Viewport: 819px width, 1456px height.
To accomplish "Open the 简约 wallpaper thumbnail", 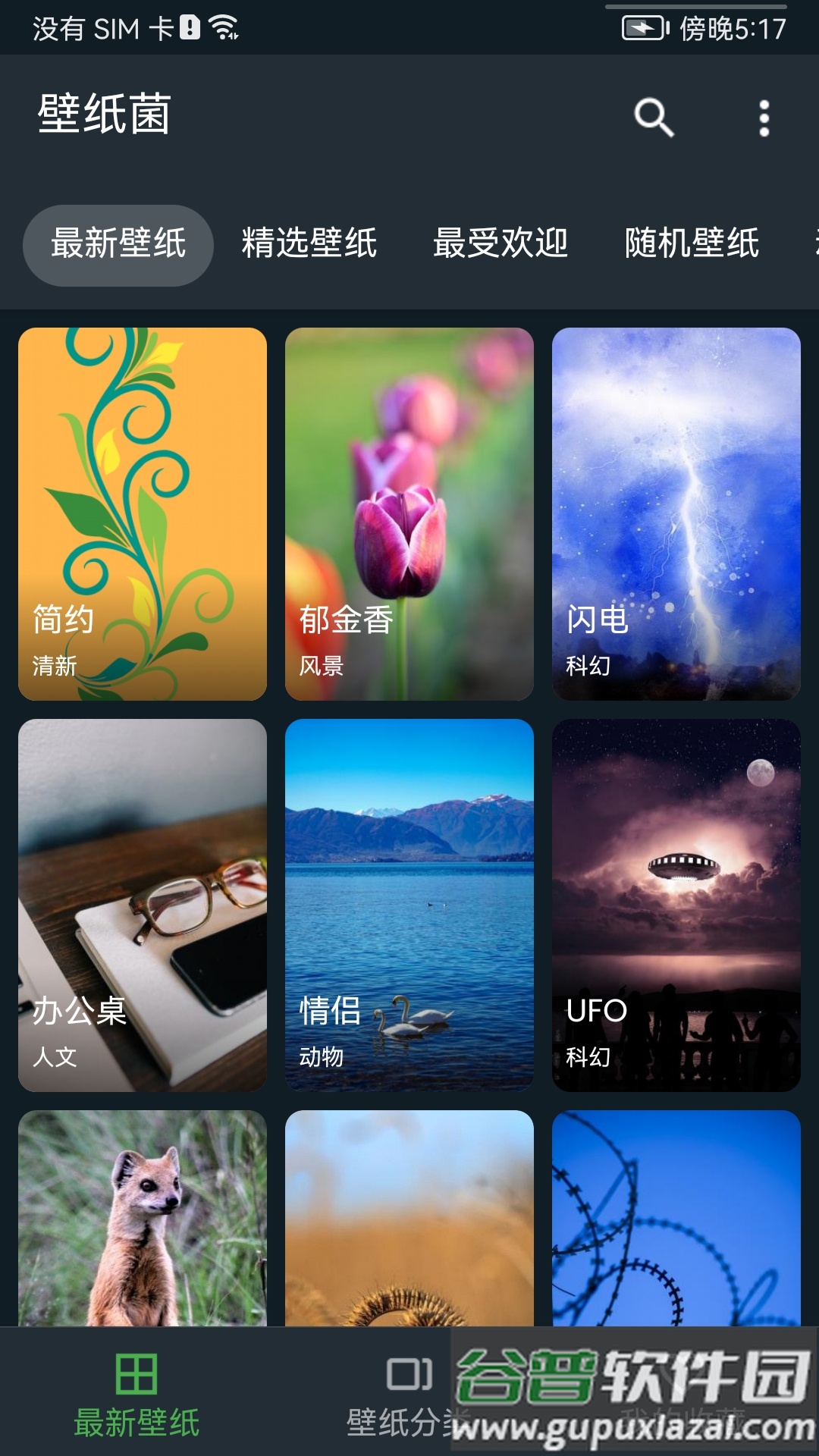I will pos(141,516).
